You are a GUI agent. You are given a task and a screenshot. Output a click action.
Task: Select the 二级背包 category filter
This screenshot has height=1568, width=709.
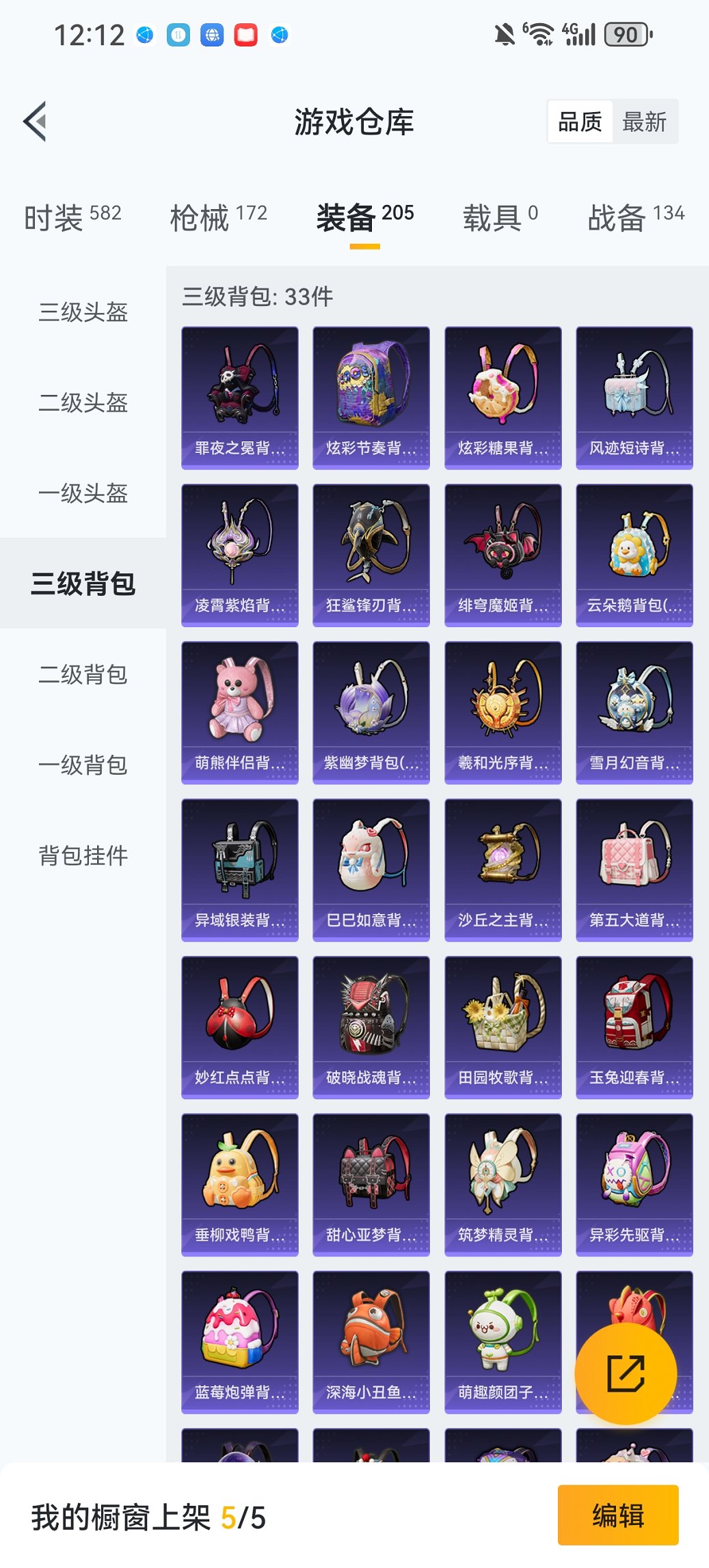pyautogui.click(x=82, y=676)
